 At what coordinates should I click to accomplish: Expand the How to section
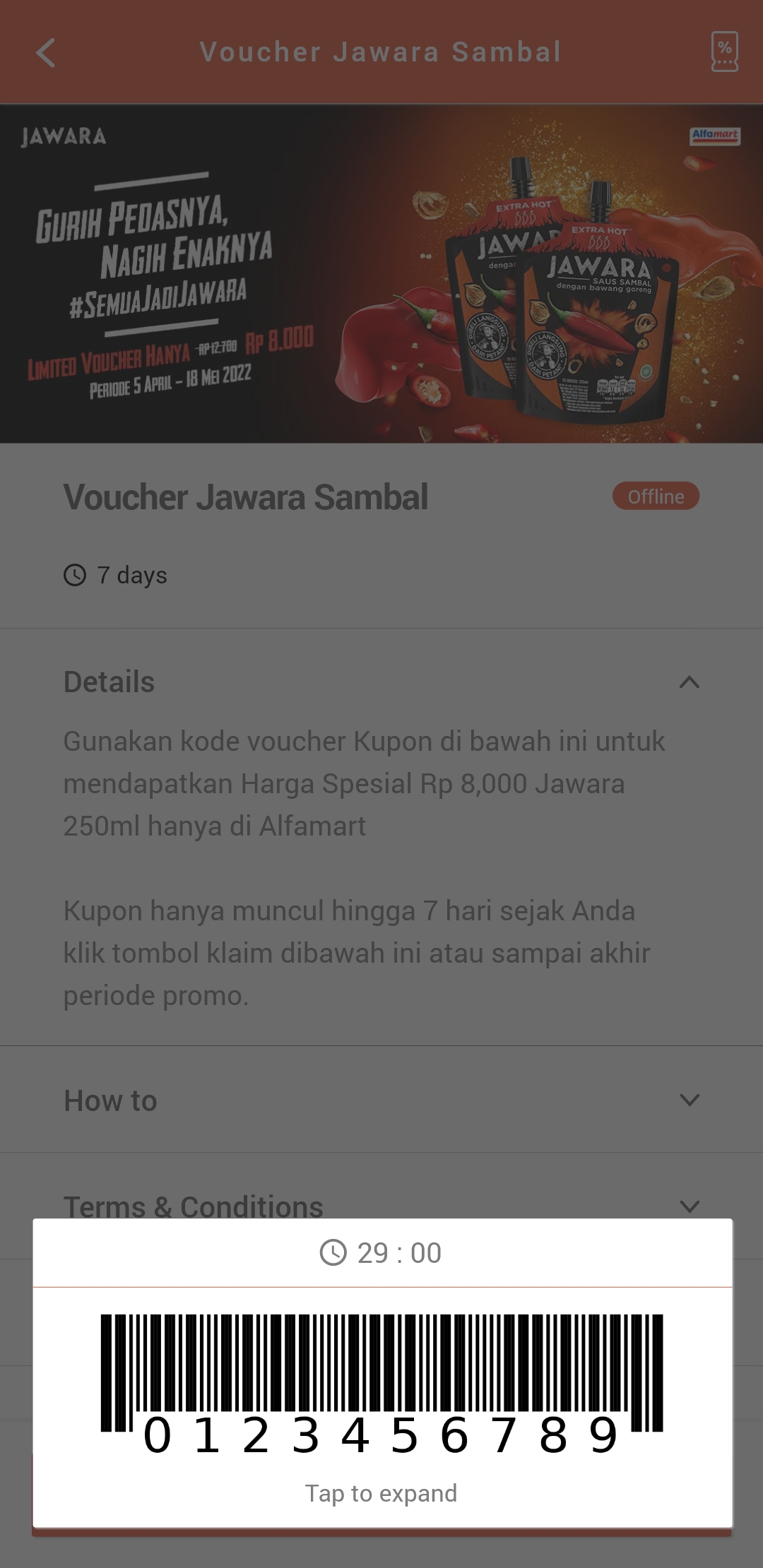(x=381, y=1100)
